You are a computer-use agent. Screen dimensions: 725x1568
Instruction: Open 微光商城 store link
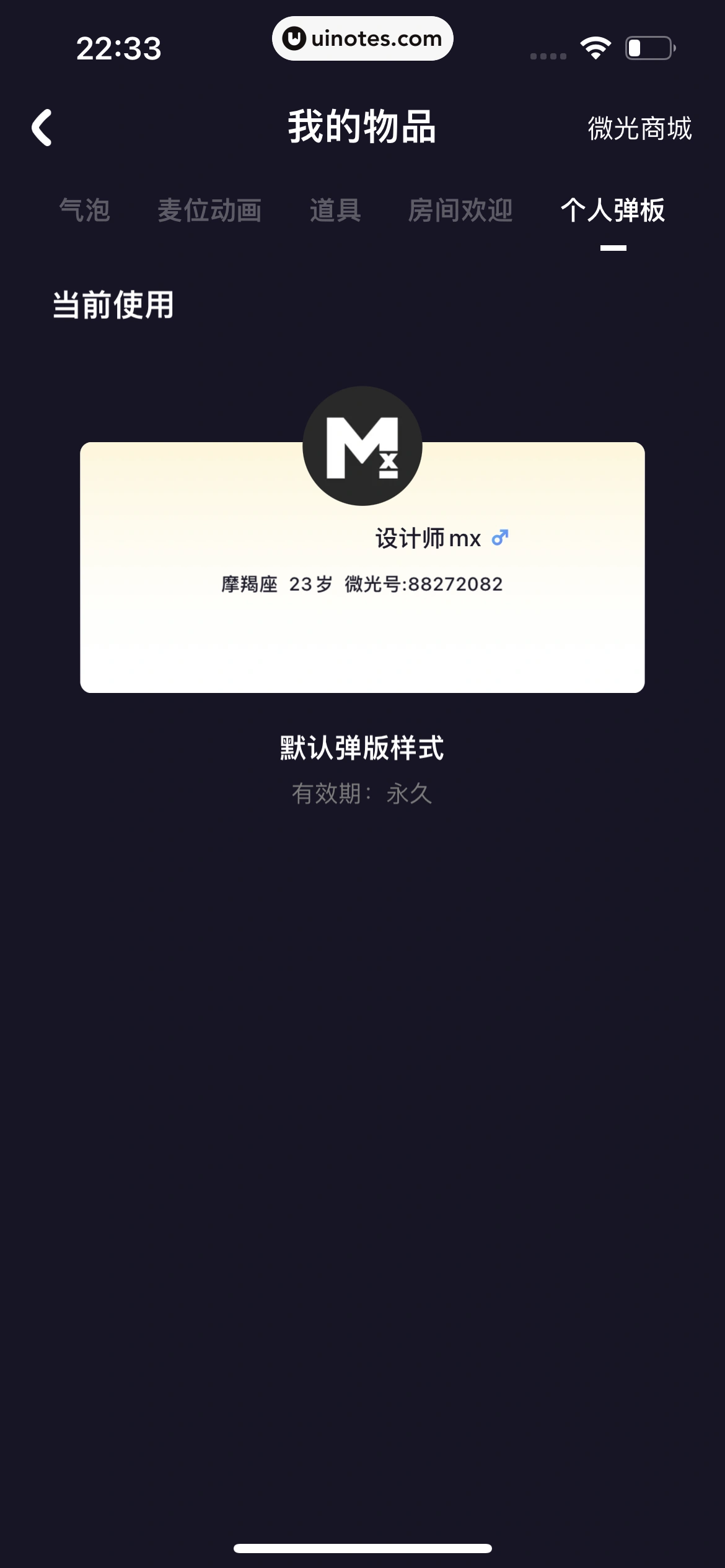(639, 129)
